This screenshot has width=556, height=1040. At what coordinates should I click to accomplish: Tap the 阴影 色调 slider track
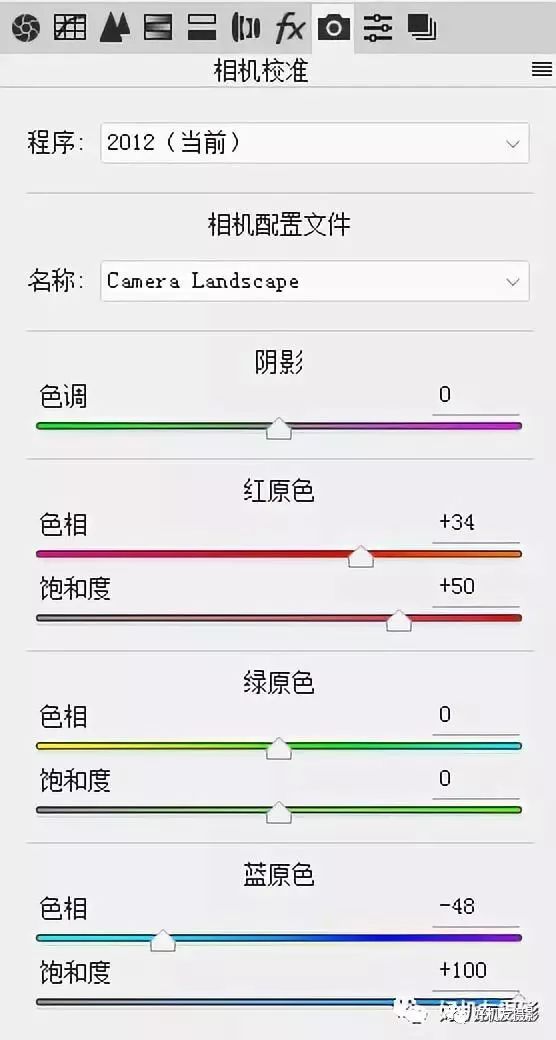click(x=279, y=426)
